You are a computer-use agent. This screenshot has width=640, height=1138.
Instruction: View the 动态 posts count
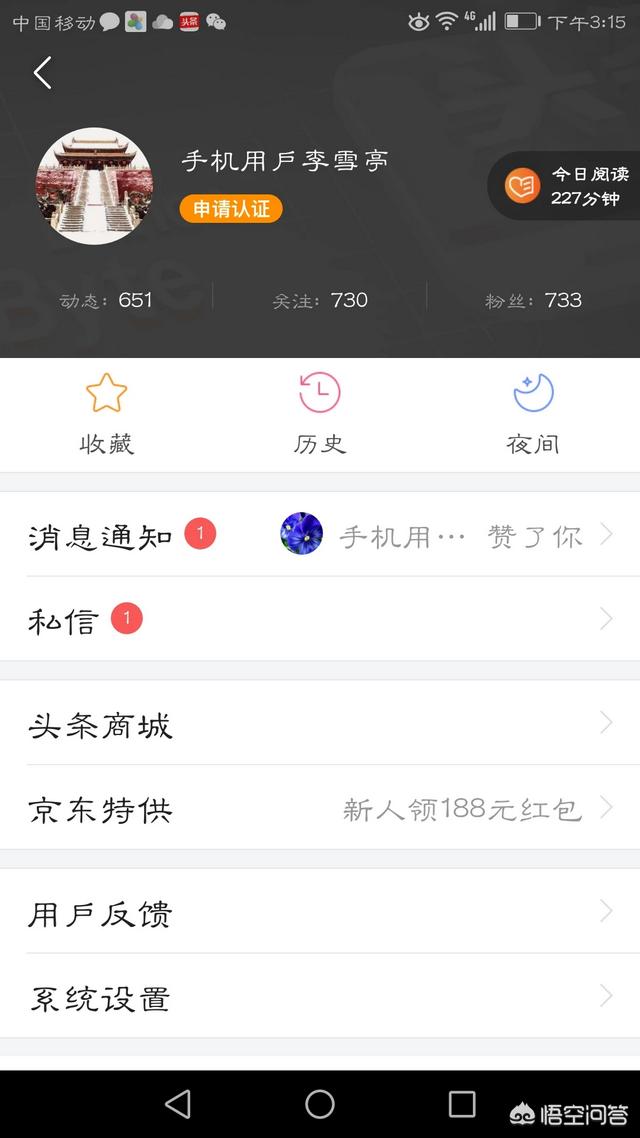click(x=106, y=300)
